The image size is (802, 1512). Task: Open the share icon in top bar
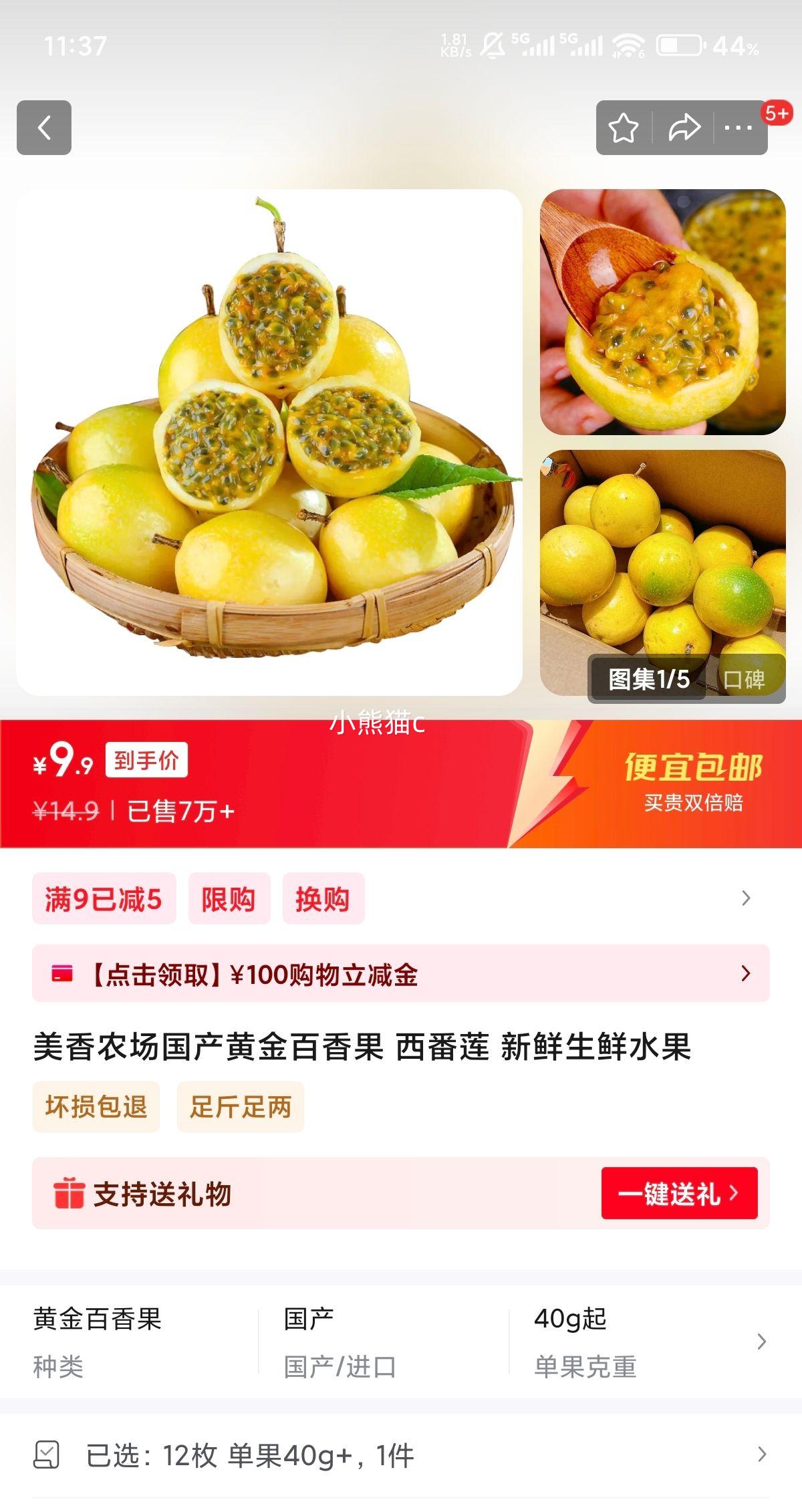[686, 126]
